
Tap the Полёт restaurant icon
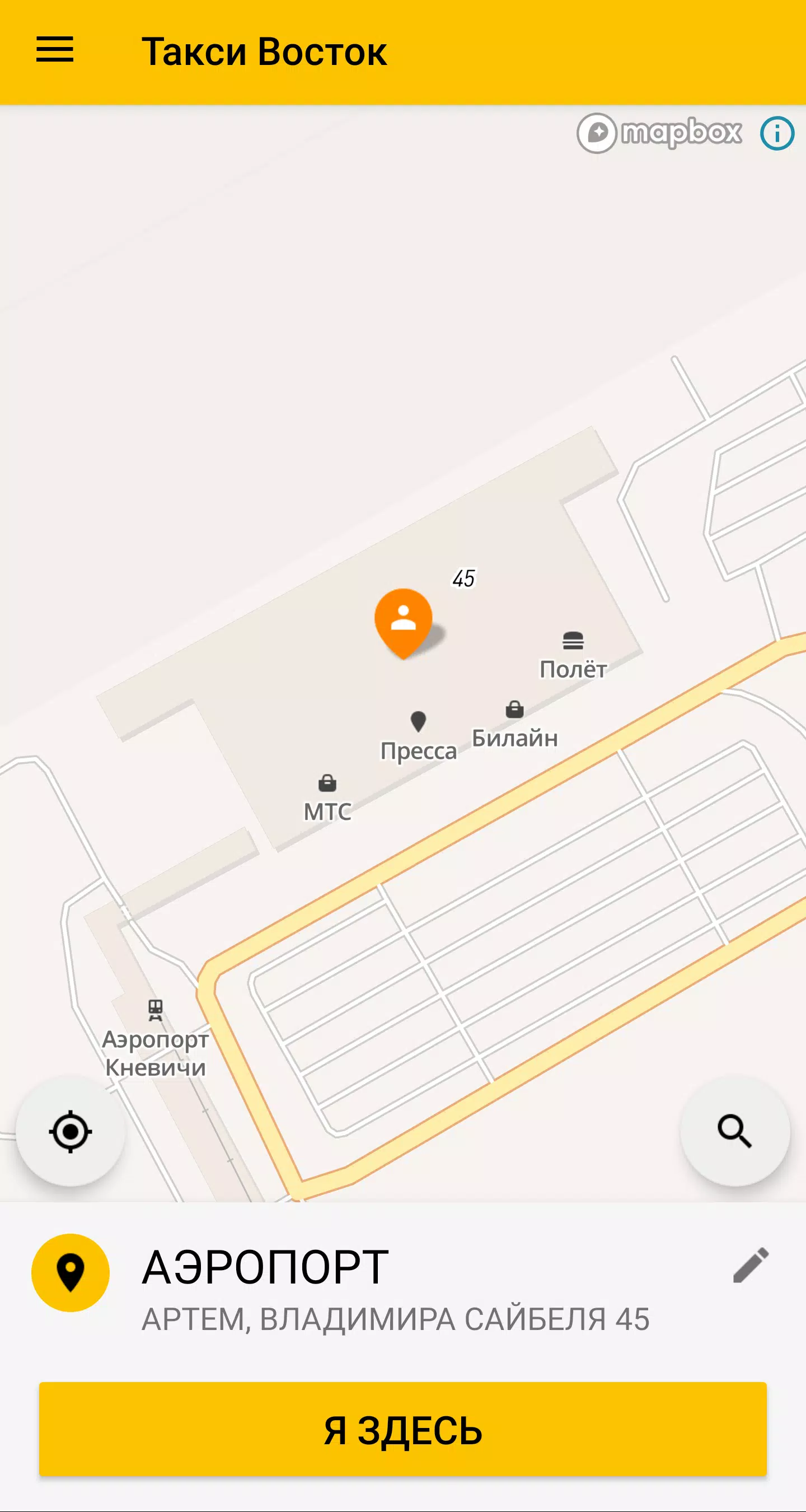pyautogui.click(x=574, y=643)
